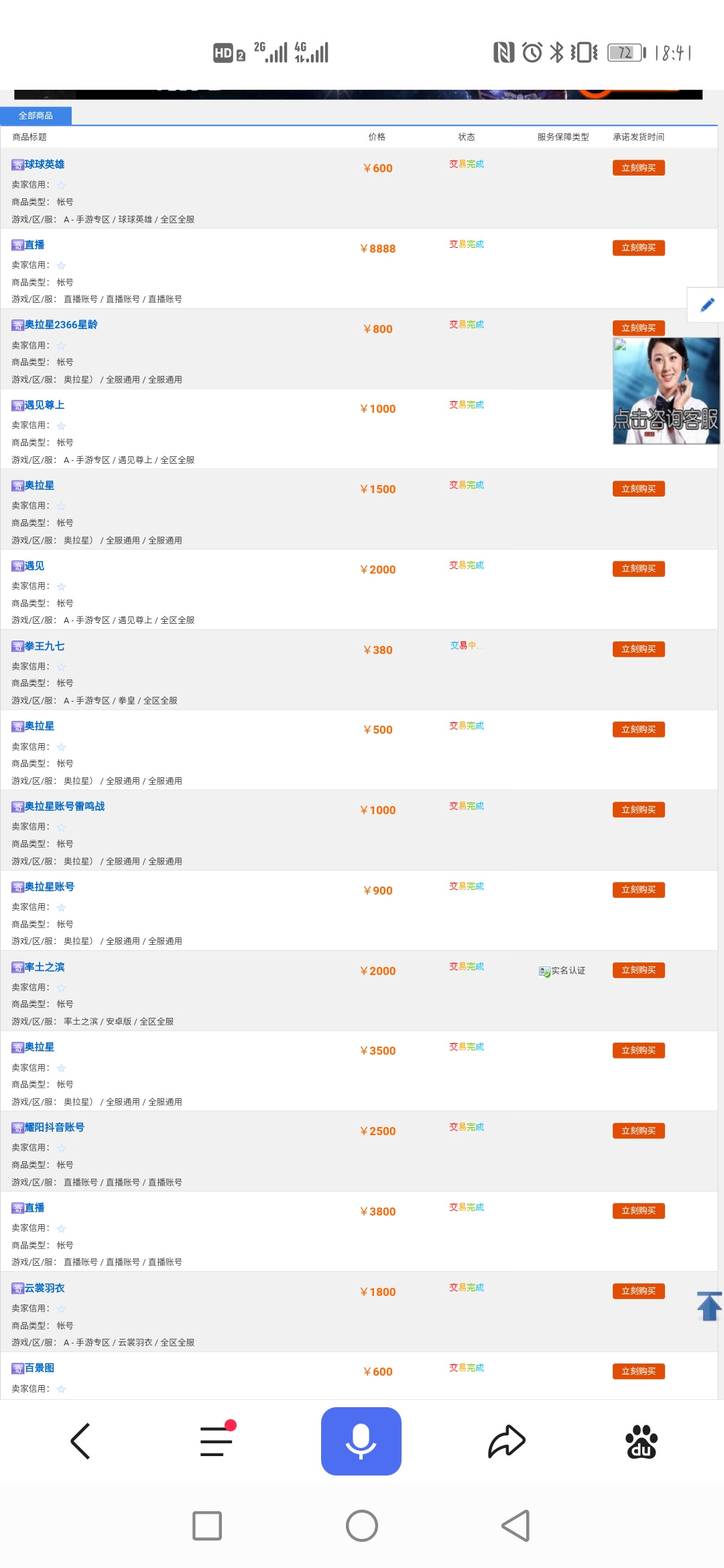Open the Baidu home paw icon
The image size is (724, 1568).
tap(642, 1441)
